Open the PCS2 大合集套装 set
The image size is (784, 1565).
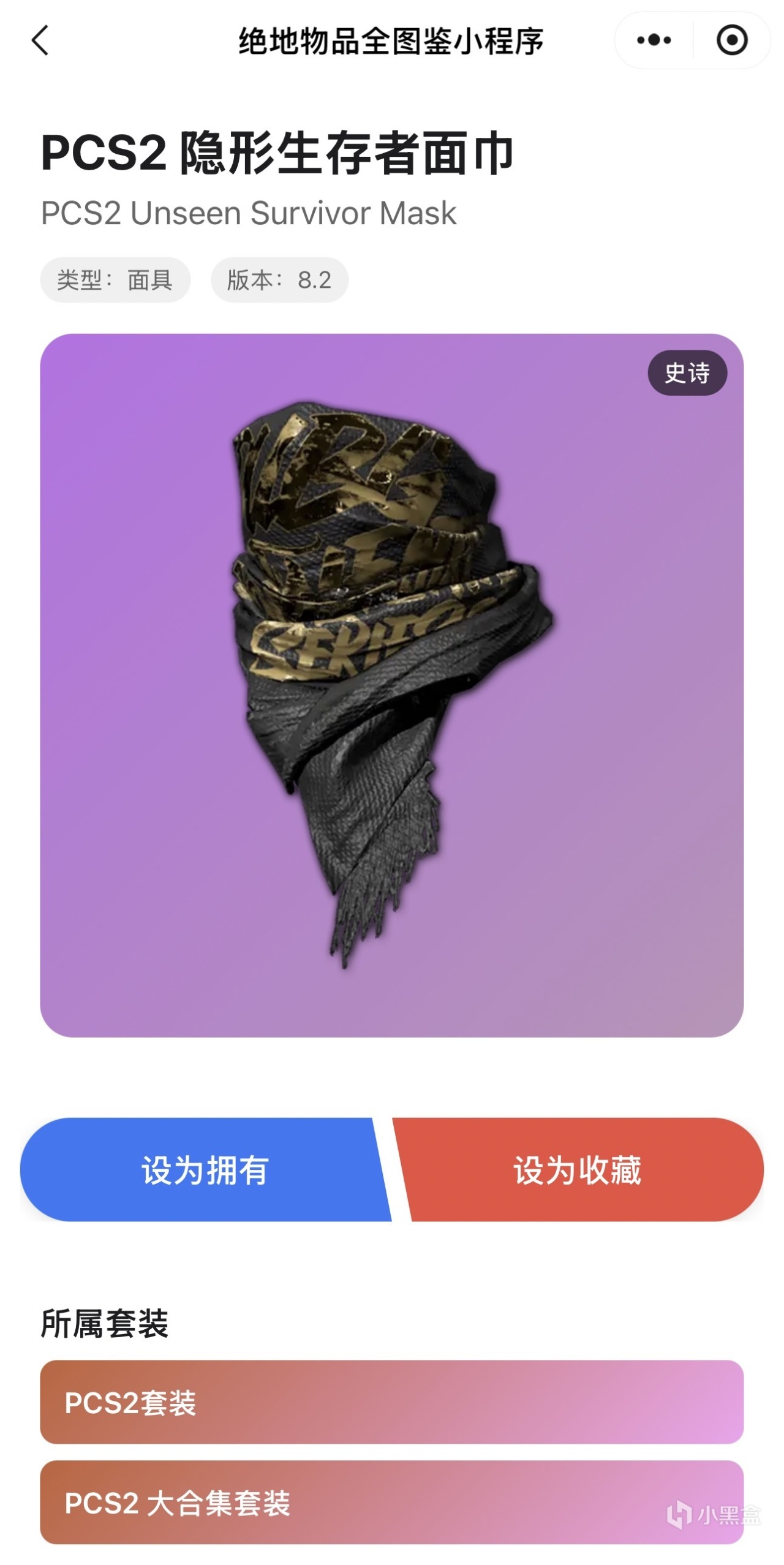[391, 1502]
